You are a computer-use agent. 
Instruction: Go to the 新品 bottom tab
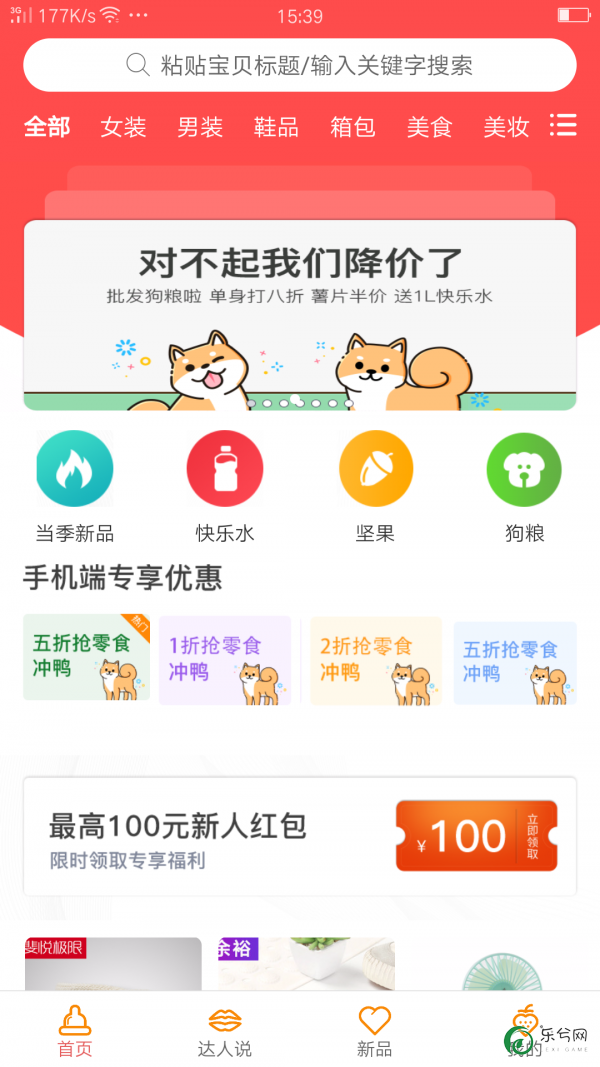pos(374,1030)
